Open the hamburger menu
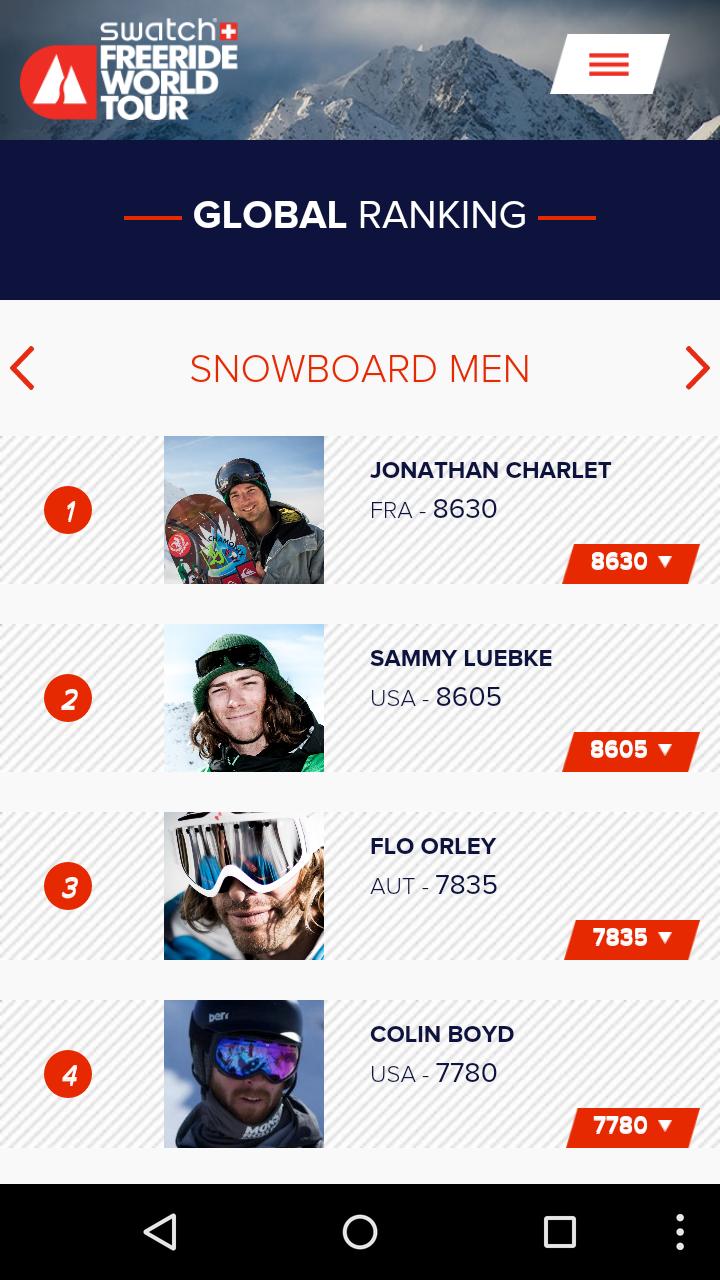 click(x=609, y=65)
